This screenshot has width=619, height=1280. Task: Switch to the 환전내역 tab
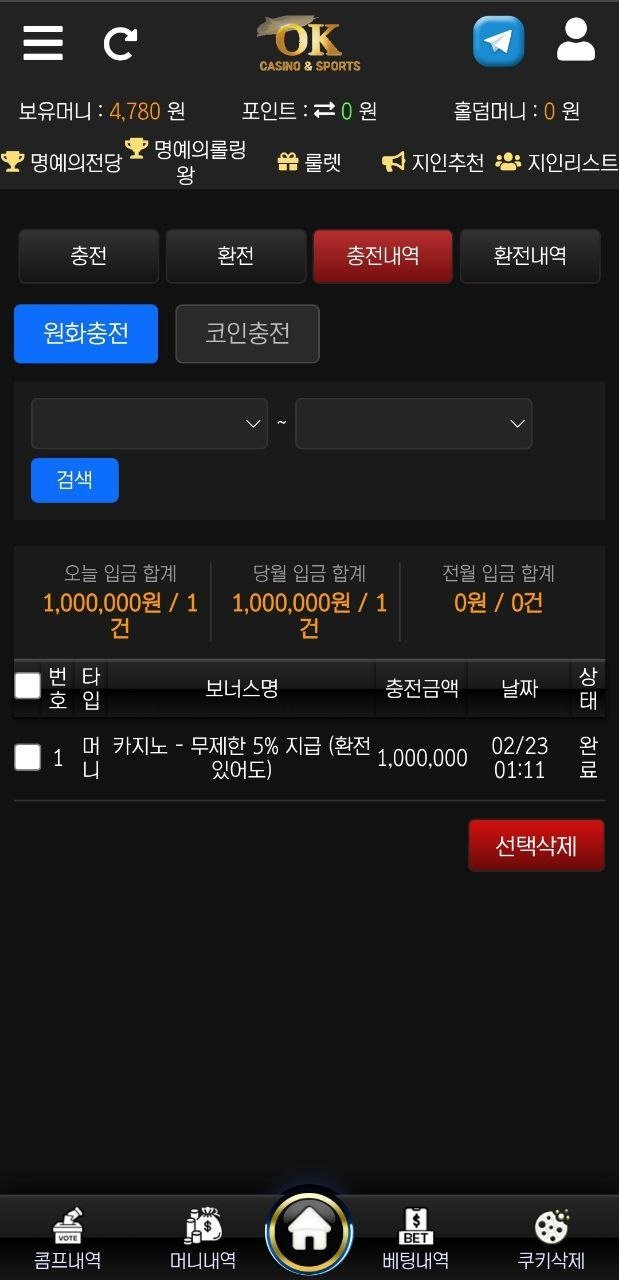[x=529, y=256]
